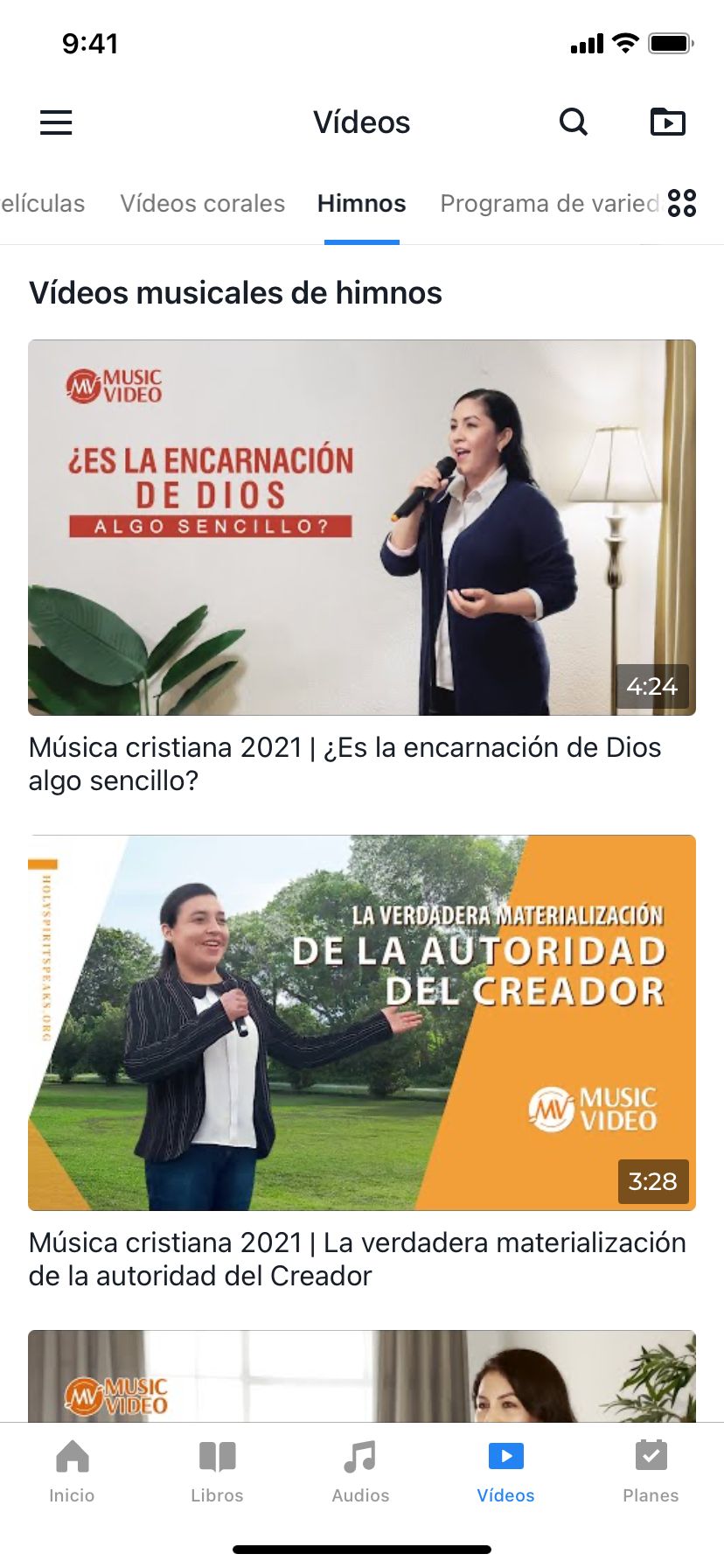
Task: Show all video categories grid
Action: [682, 203]
